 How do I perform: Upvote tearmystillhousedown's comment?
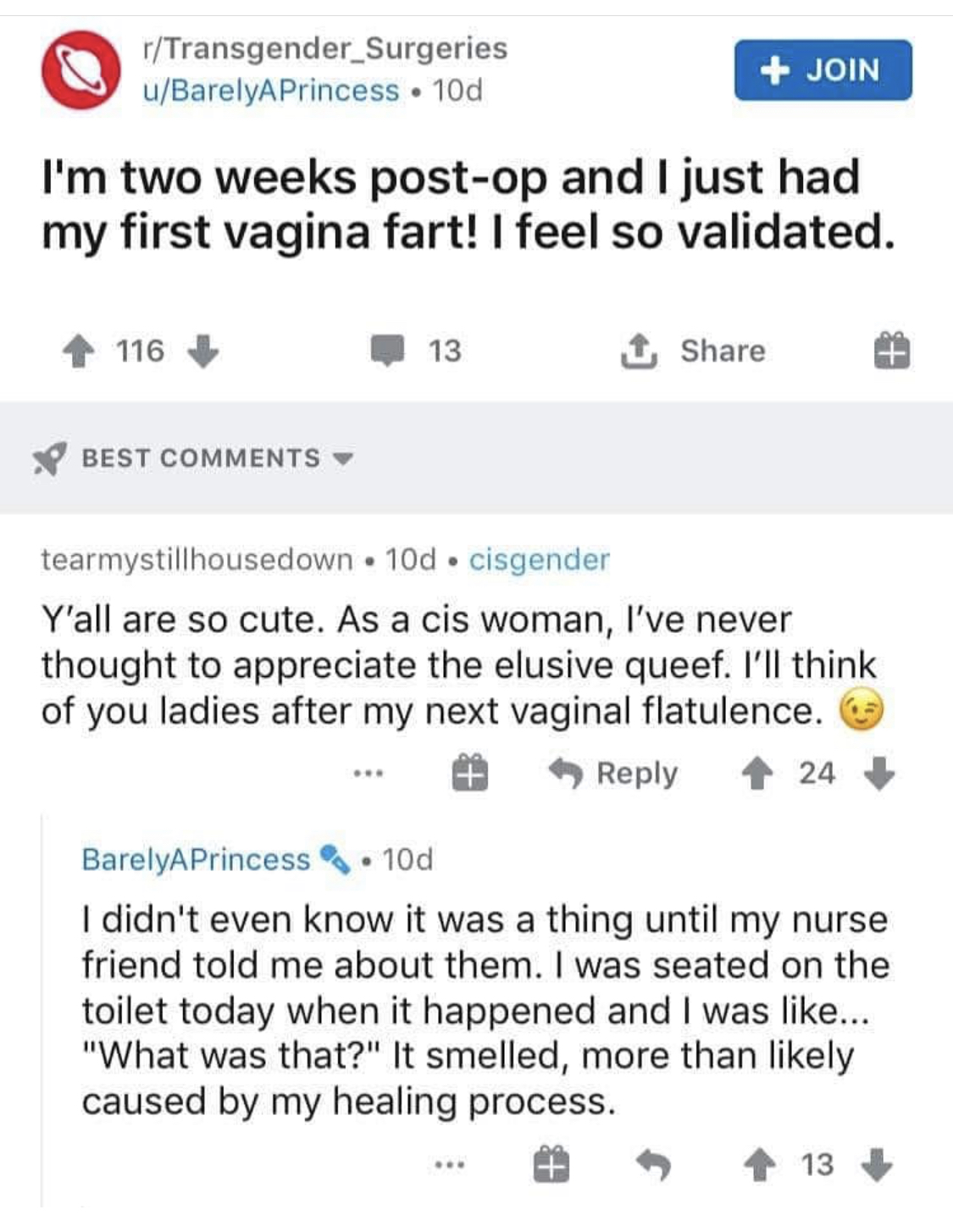click(756, 773)
